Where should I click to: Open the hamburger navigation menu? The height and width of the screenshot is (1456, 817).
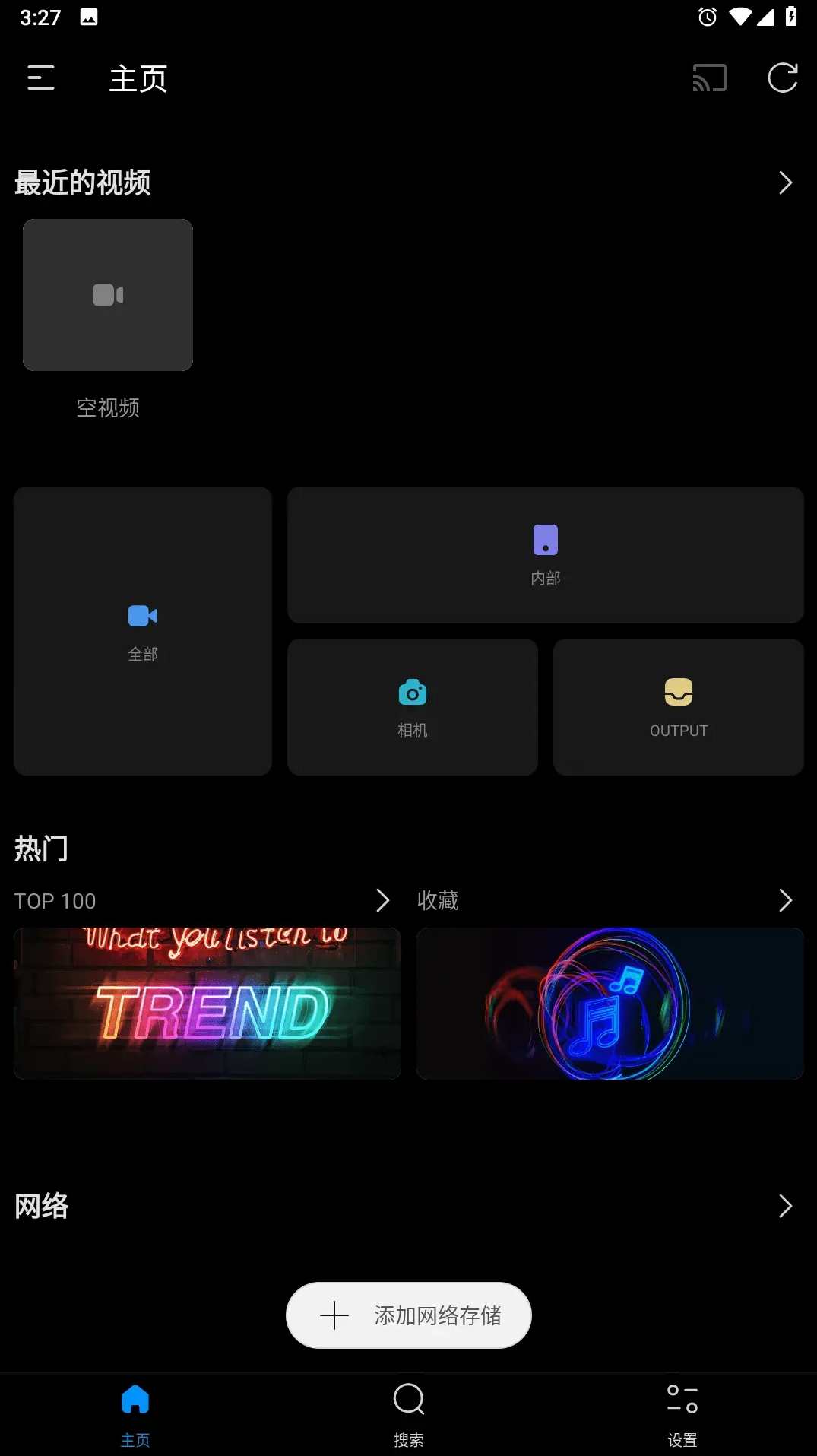coord(40,79)
